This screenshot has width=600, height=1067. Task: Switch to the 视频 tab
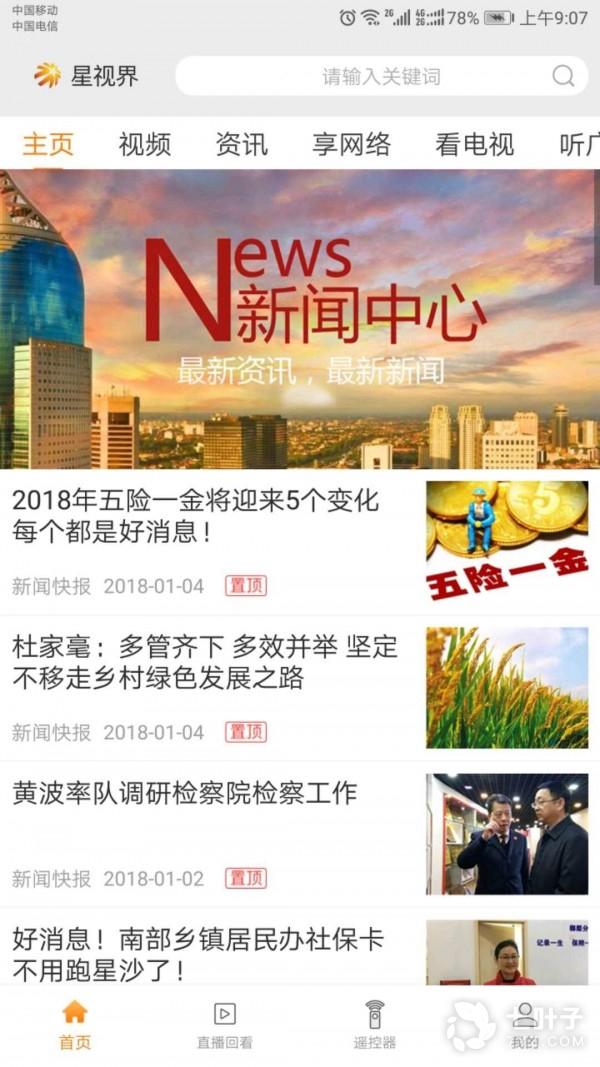point(144,144)
